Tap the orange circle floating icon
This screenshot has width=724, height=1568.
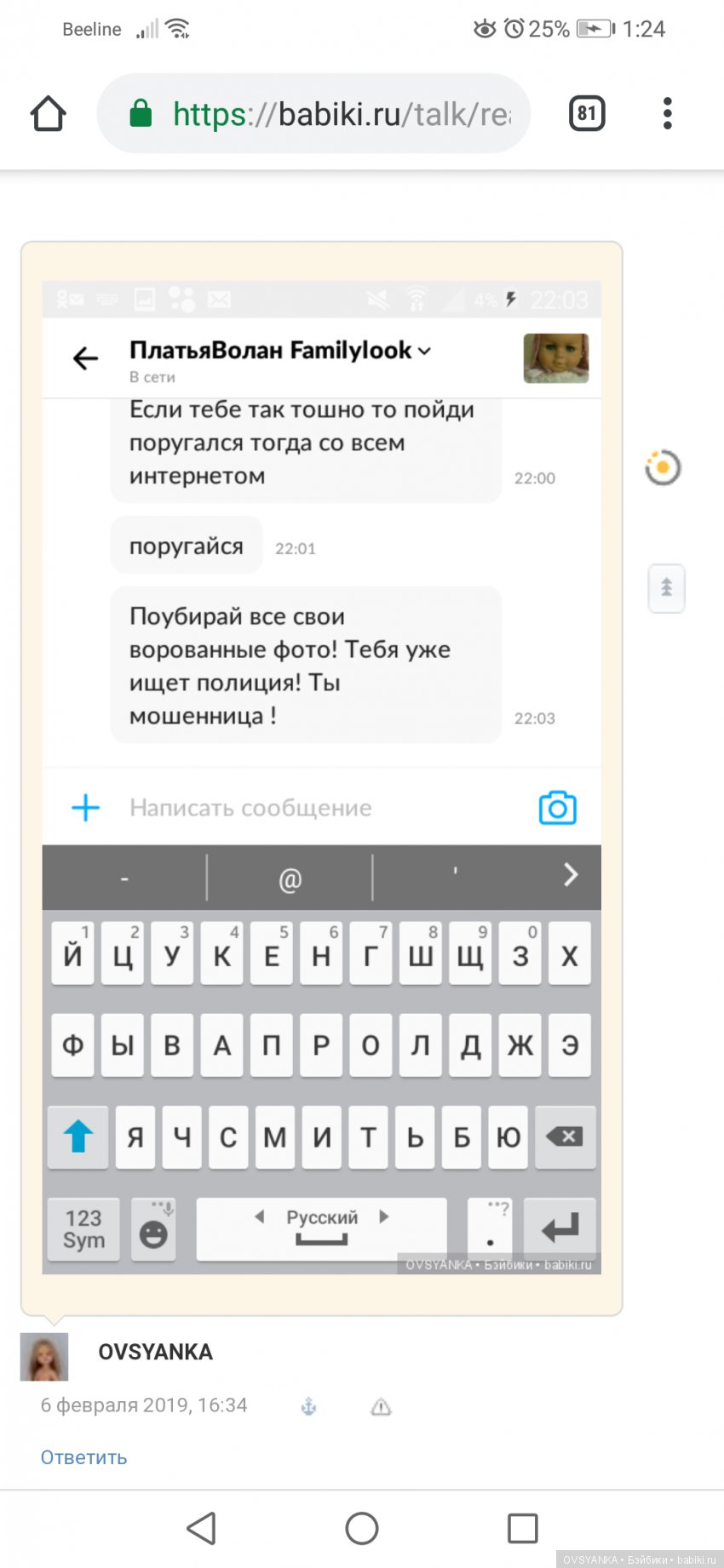[x=663, y=467]
